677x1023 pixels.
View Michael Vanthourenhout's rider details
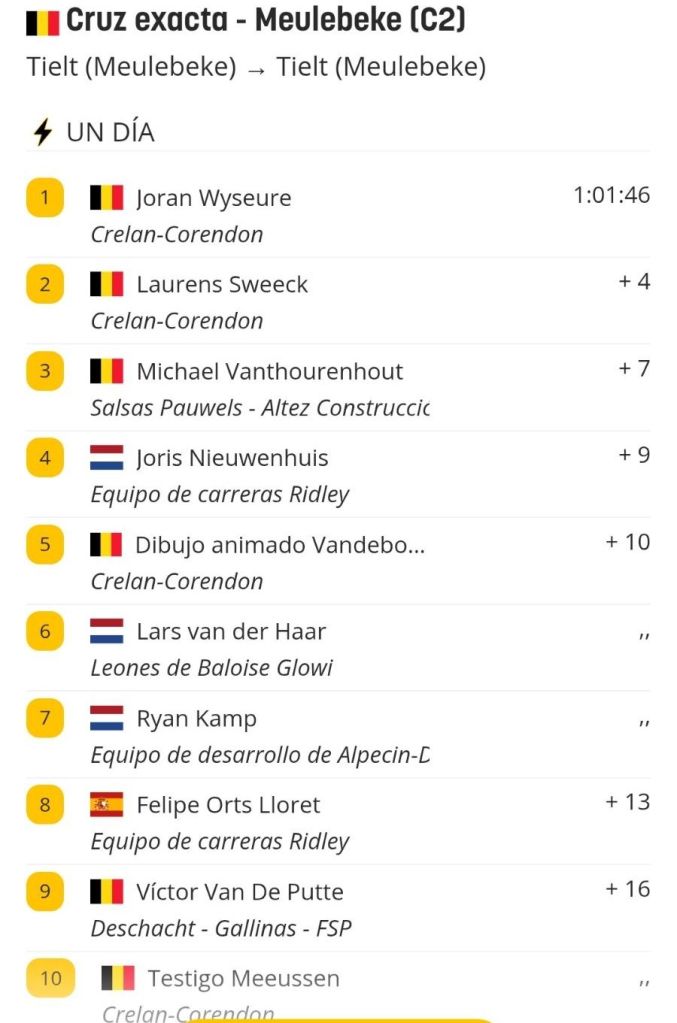click(x=269, y=372)
